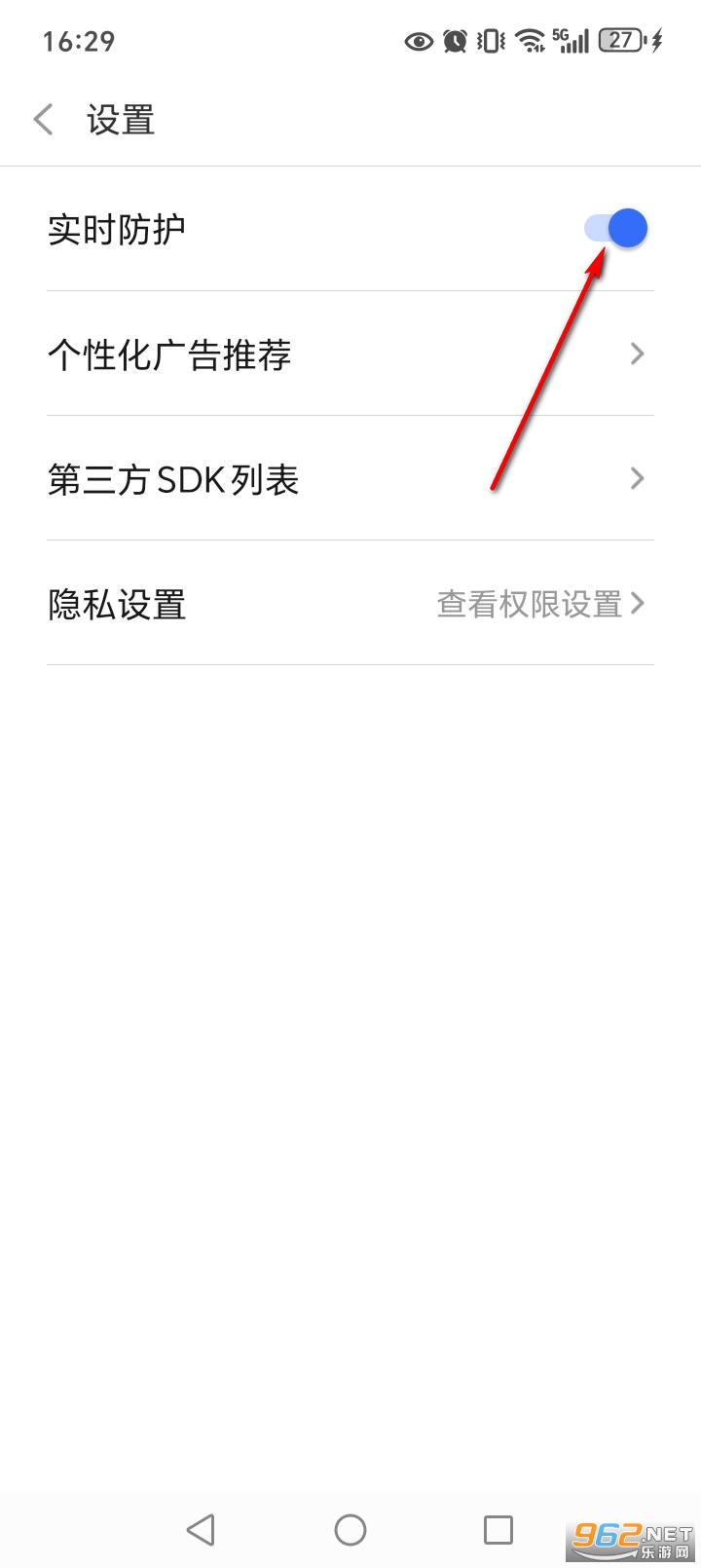
Task: Tap the back triangle in navigation bar
Action: pyautogui.click(x=202, y=1529)
